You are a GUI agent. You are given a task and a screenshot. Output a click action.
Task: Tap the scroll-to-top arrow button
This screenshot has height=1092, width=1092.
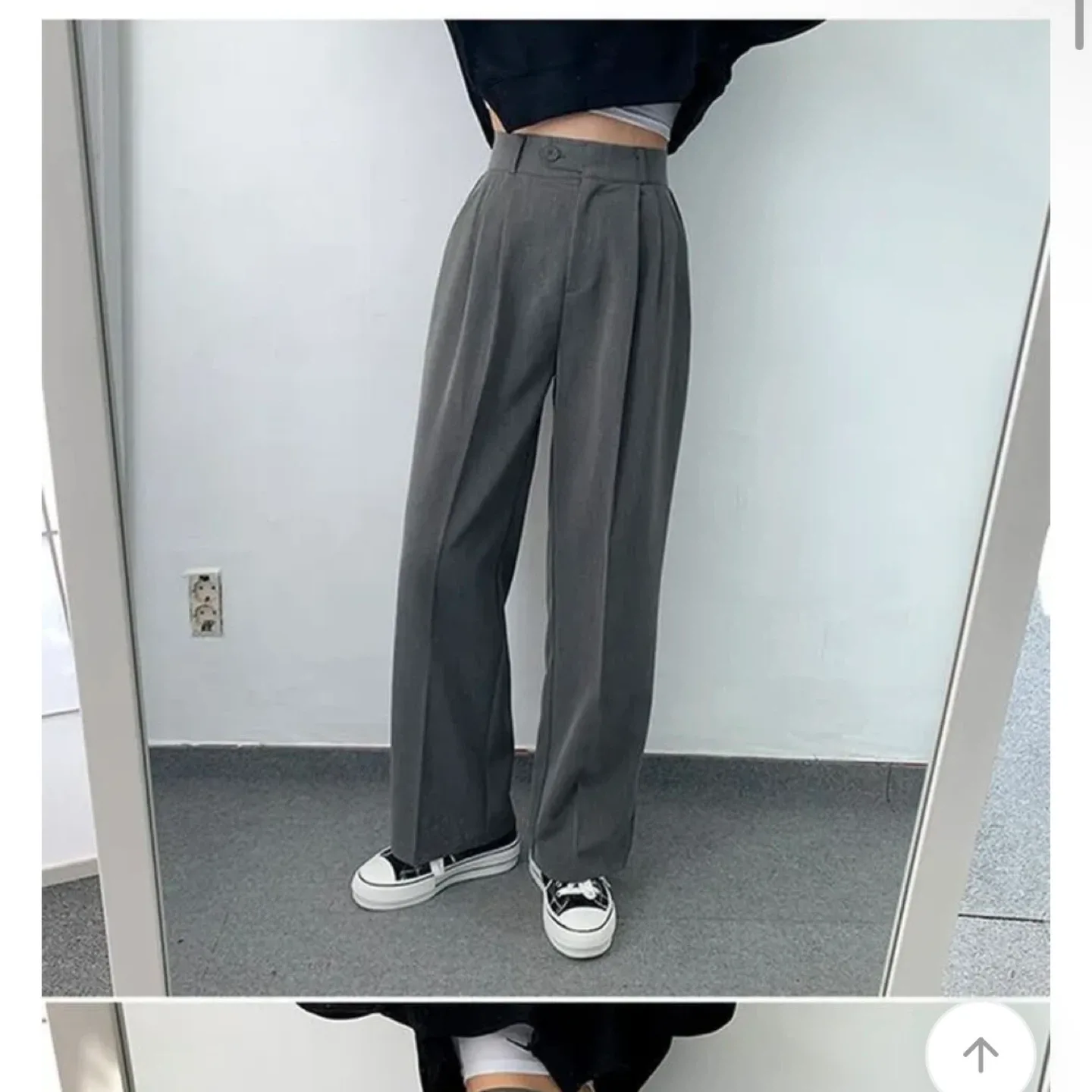click(x=980, y=1053)
